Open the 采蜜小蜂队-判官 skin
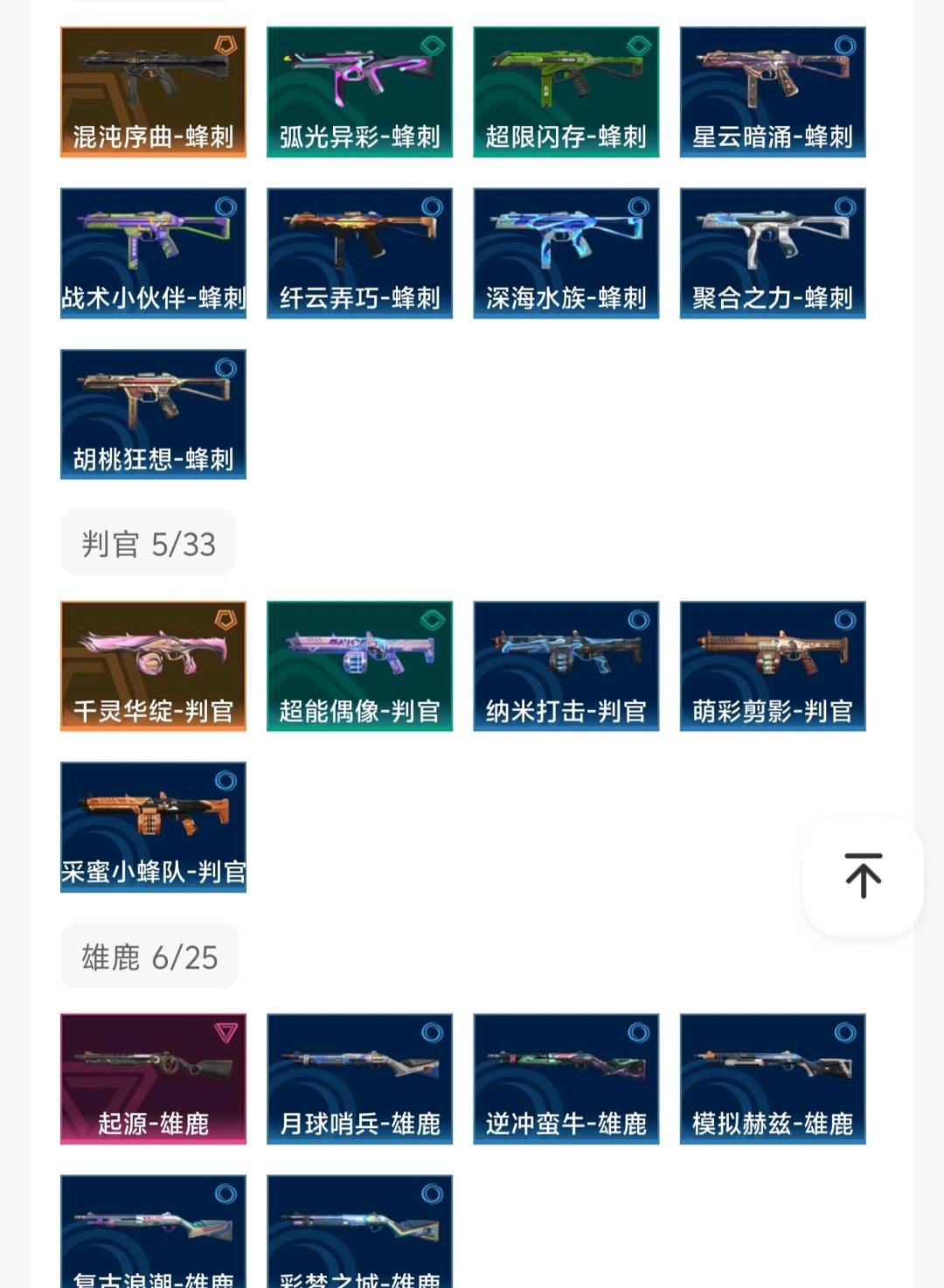 pyautogui.click(x=153, y=826)
